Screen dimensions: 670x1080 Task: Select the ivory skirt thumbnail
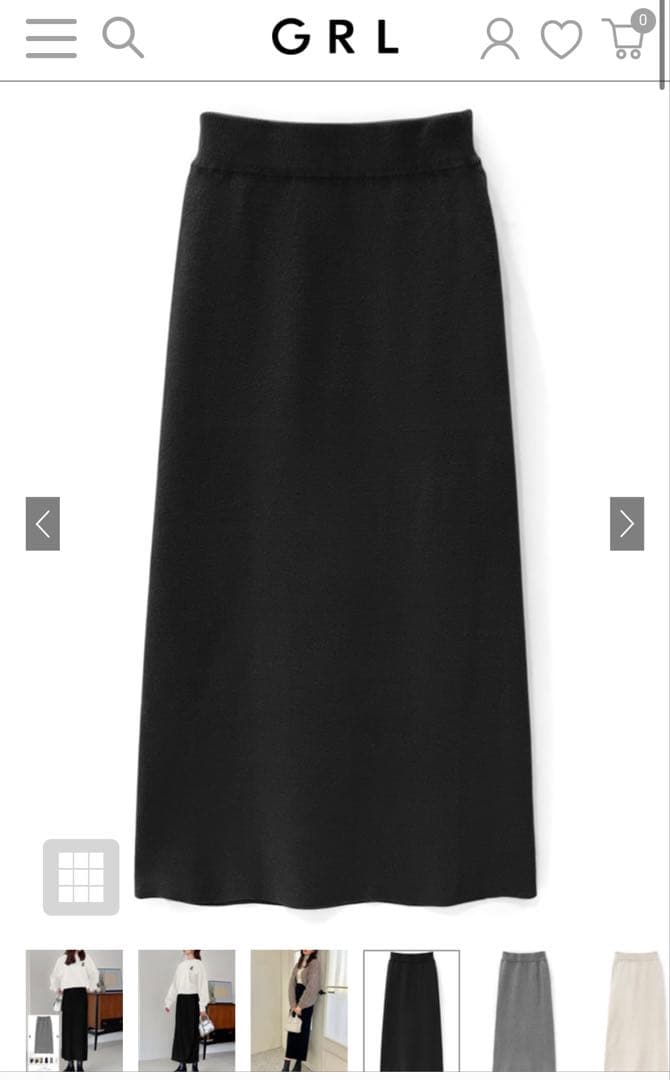click(635, 1010)
